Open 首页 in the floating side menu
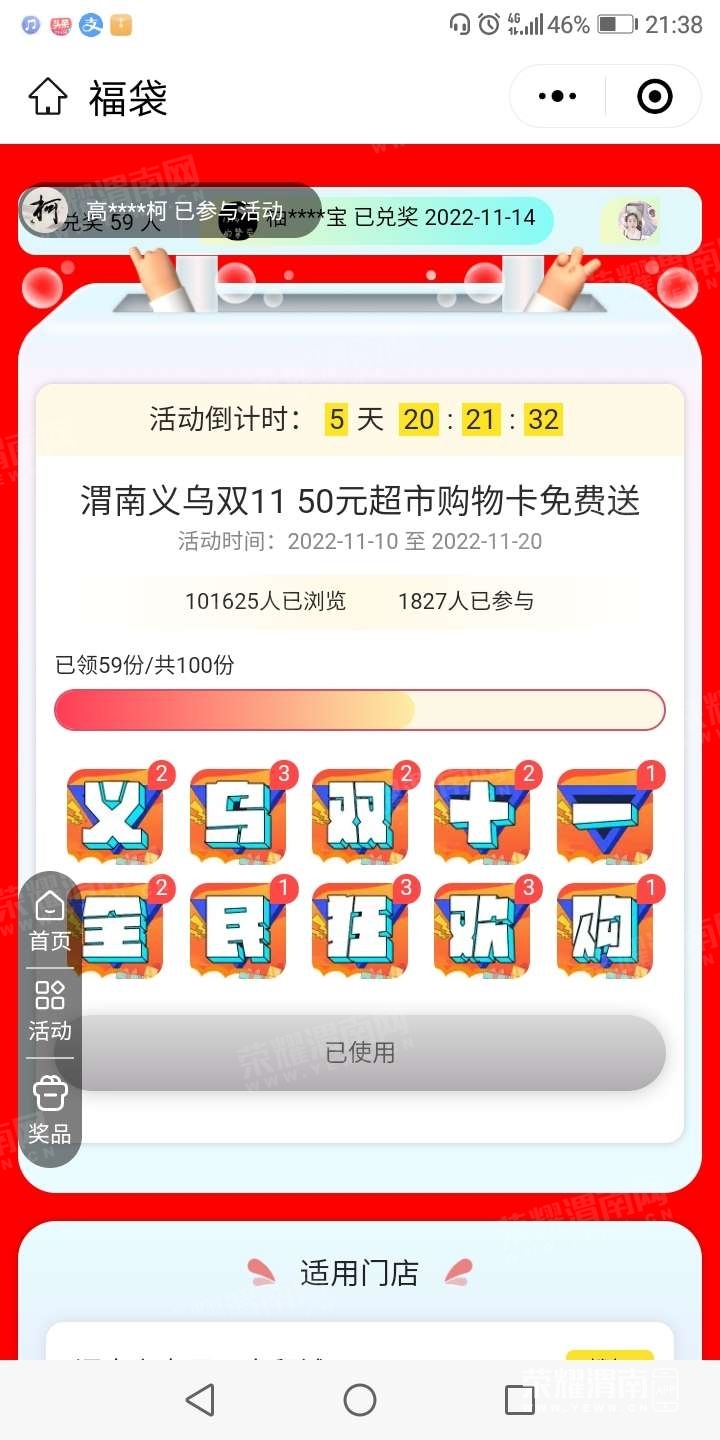Screen dimensions: 720x1440 [x=50, y=921]
